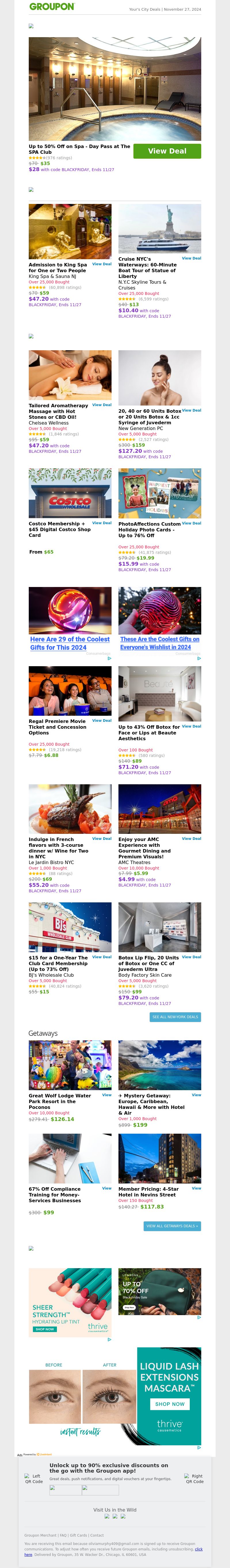View Deal for King Spa admission
The image size is (230, 1568).
[x=102, y=264]
